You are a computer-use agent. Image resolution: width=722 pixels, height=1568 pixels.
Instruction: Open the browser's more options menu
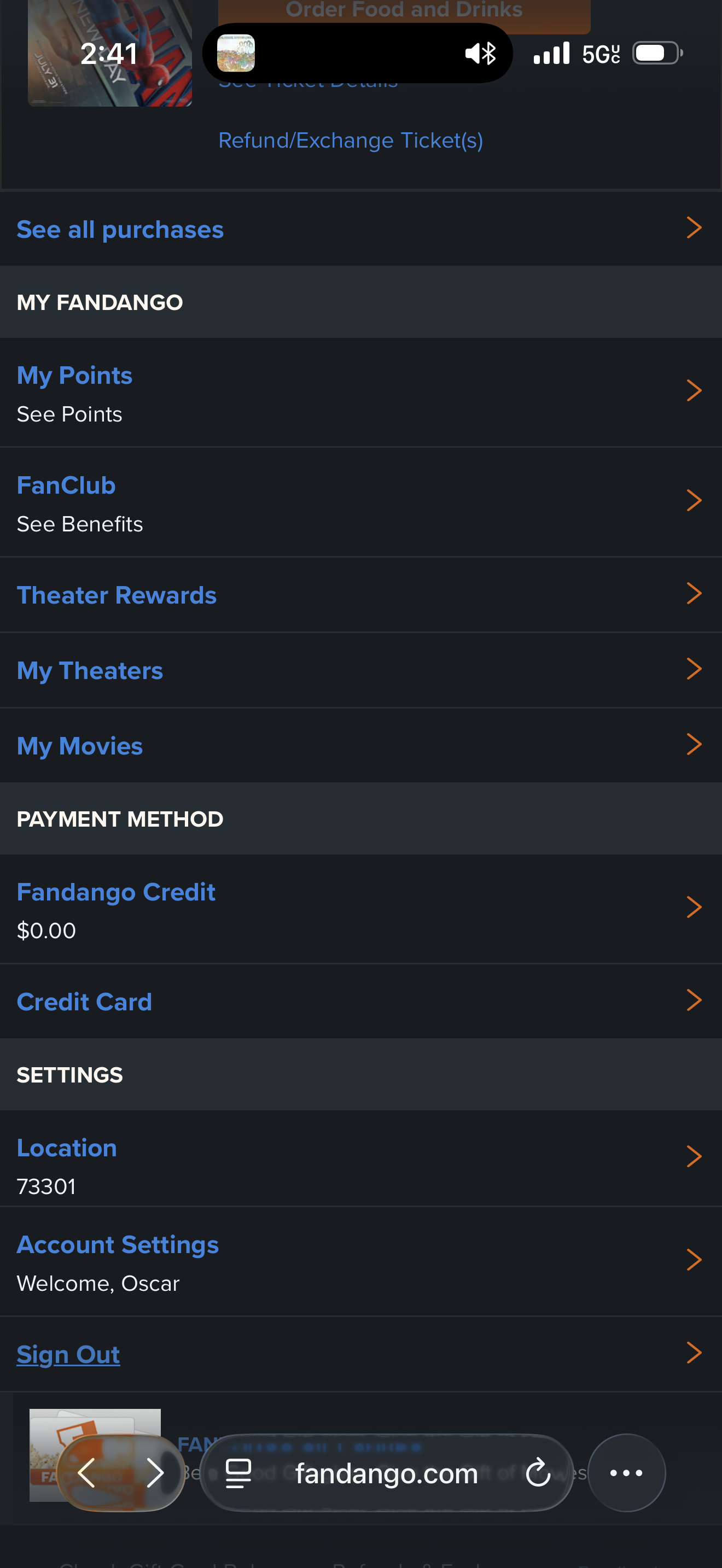626,1473
